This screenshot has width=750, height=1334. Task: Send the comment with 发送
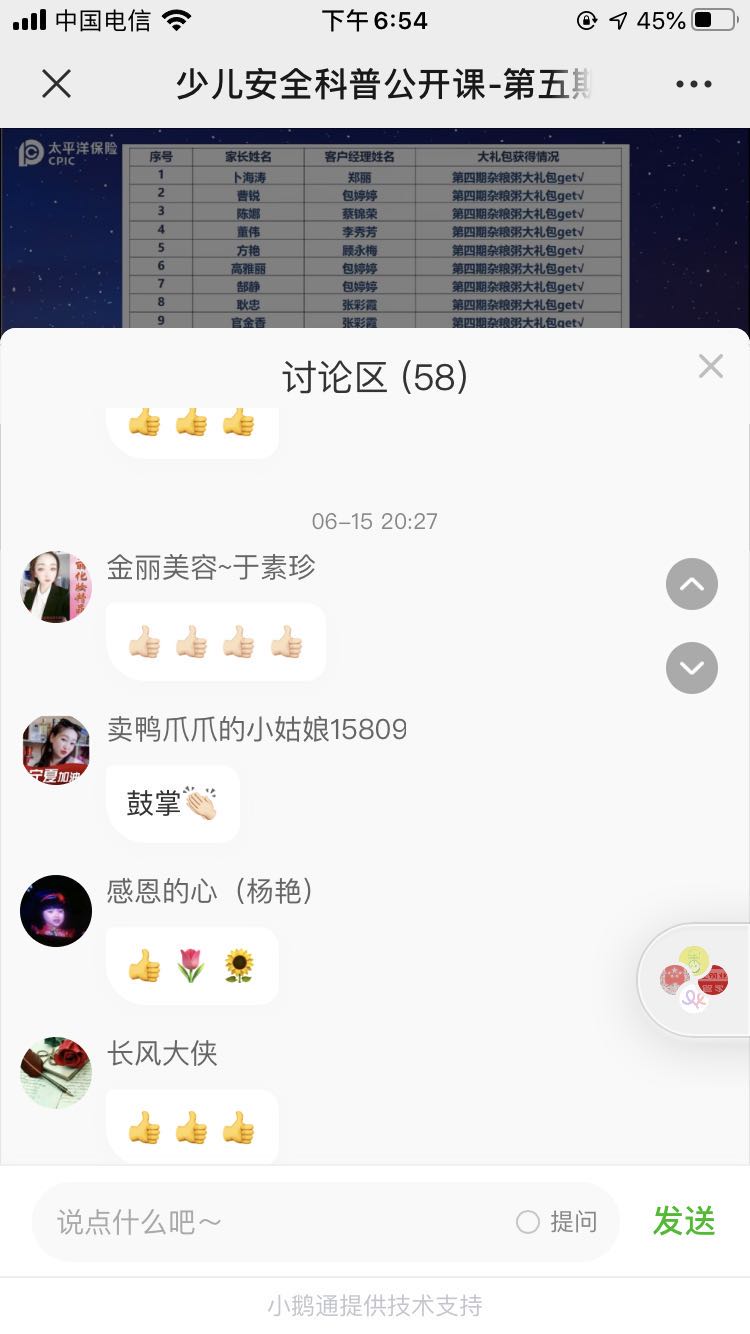tap(684, 1221)
